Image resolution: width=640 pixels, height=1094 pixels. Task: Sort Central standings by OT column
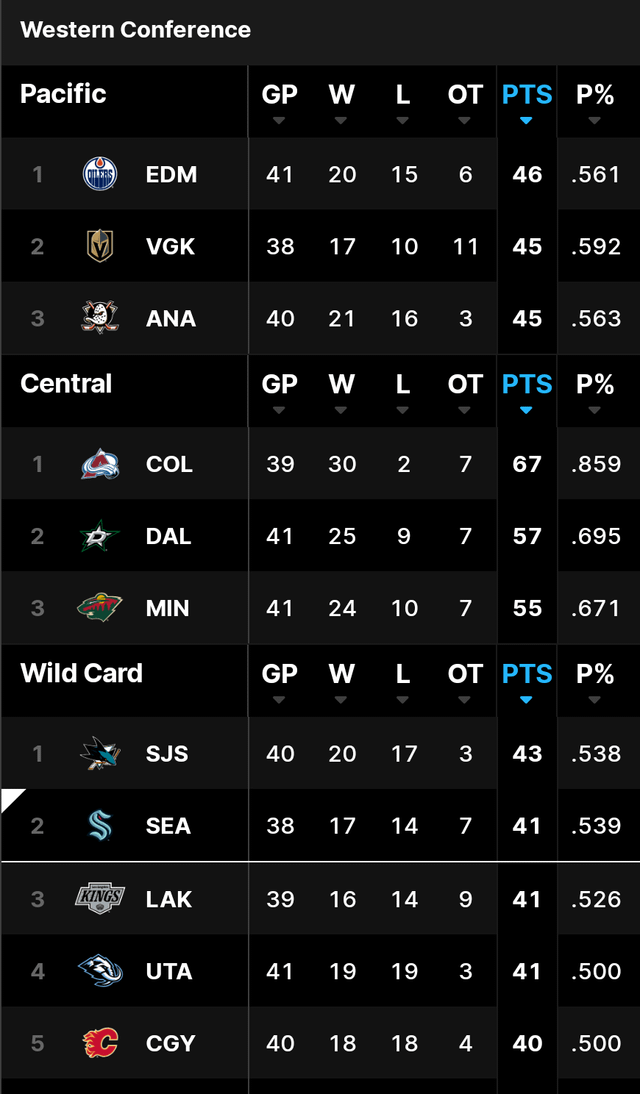[465, 391]
